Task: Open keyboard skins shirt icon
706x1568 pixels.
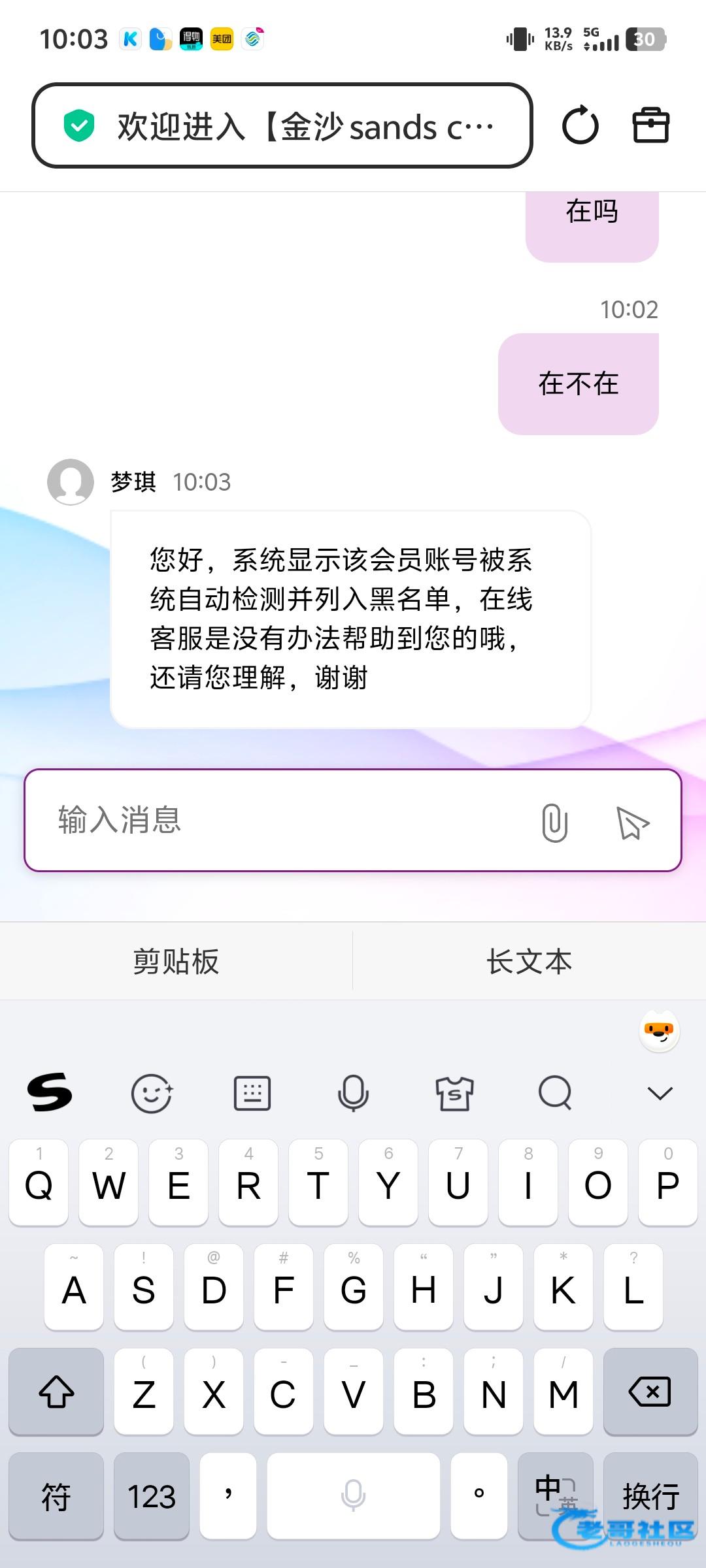Action: click(x=454, y=1092)
